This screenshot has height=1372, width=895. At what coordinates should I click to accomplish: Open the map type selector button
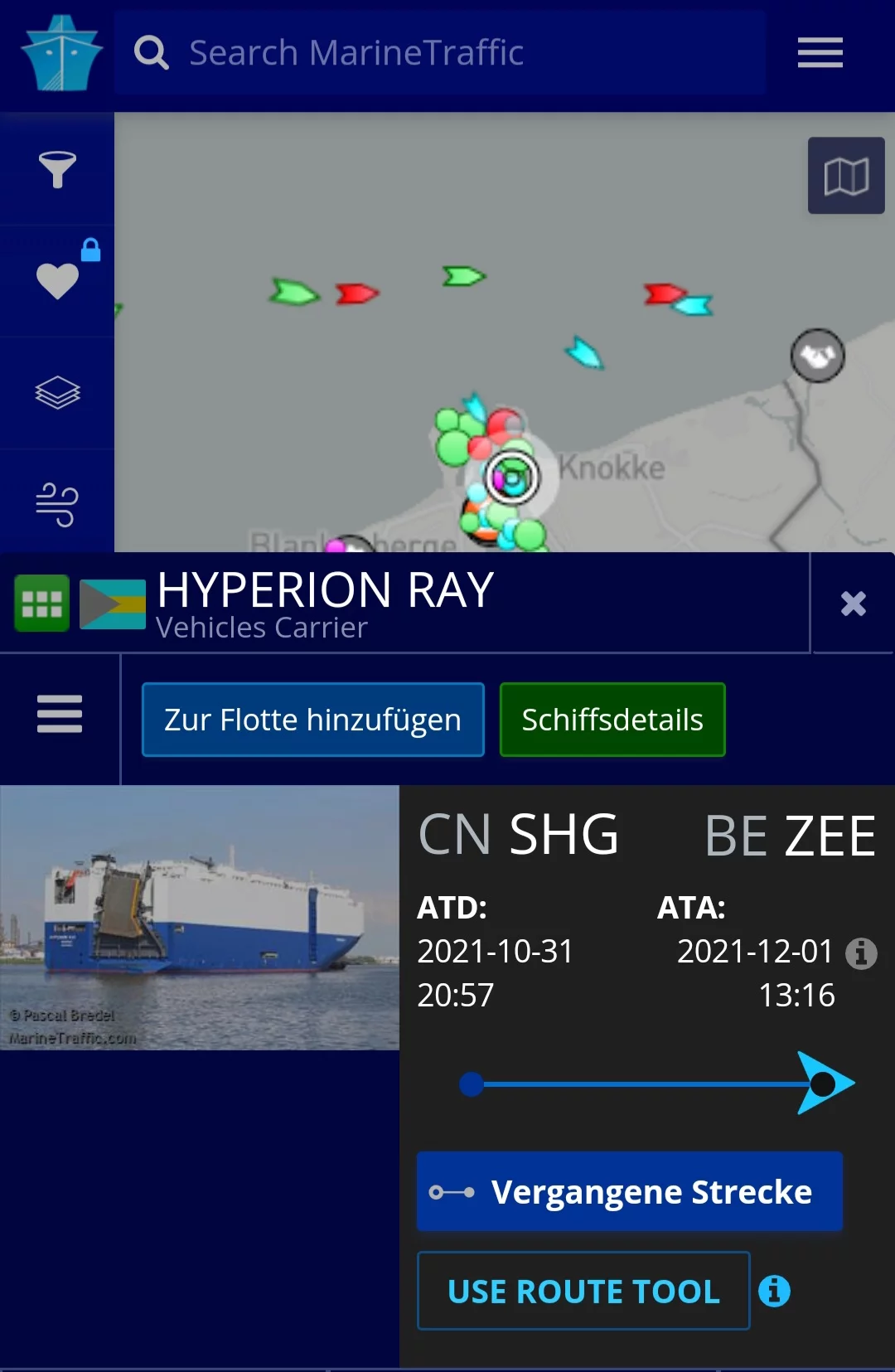point(846,176)
